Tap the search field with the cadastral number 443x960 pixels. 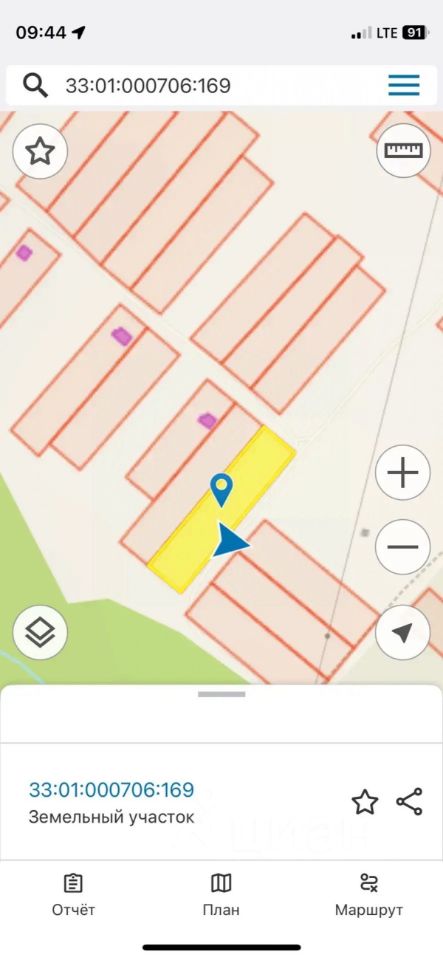pos(202,85)
